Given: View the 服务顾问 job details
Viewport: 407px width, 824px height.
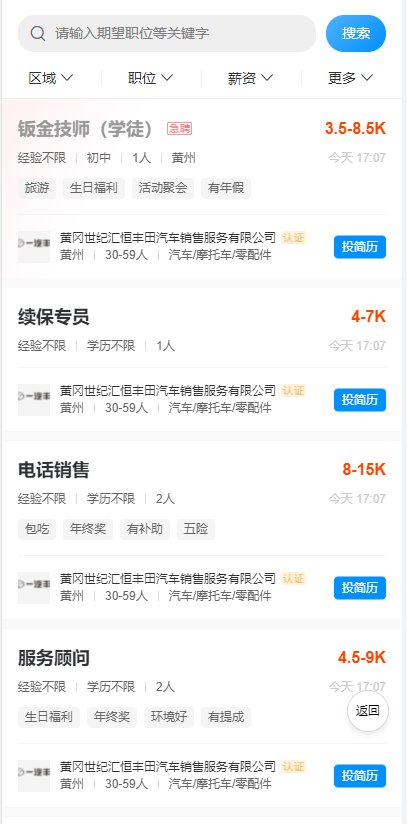Looking at the screenshot, I should pyautogui.click(x=54, y=657).
